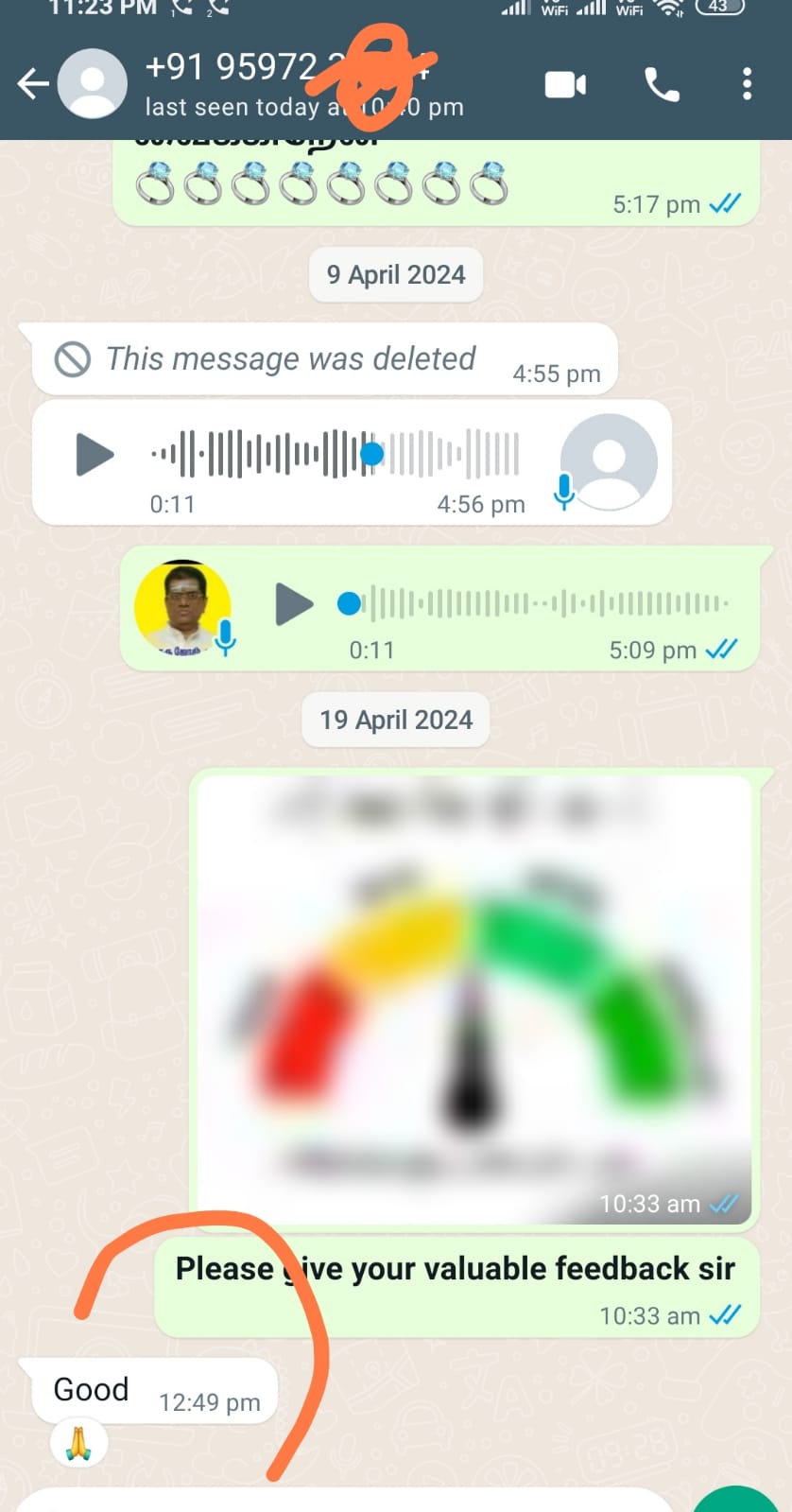Screen dimensions: 792x1512
Task: Open the three-dot overflow menu
Action: click(x=747, y=85)
